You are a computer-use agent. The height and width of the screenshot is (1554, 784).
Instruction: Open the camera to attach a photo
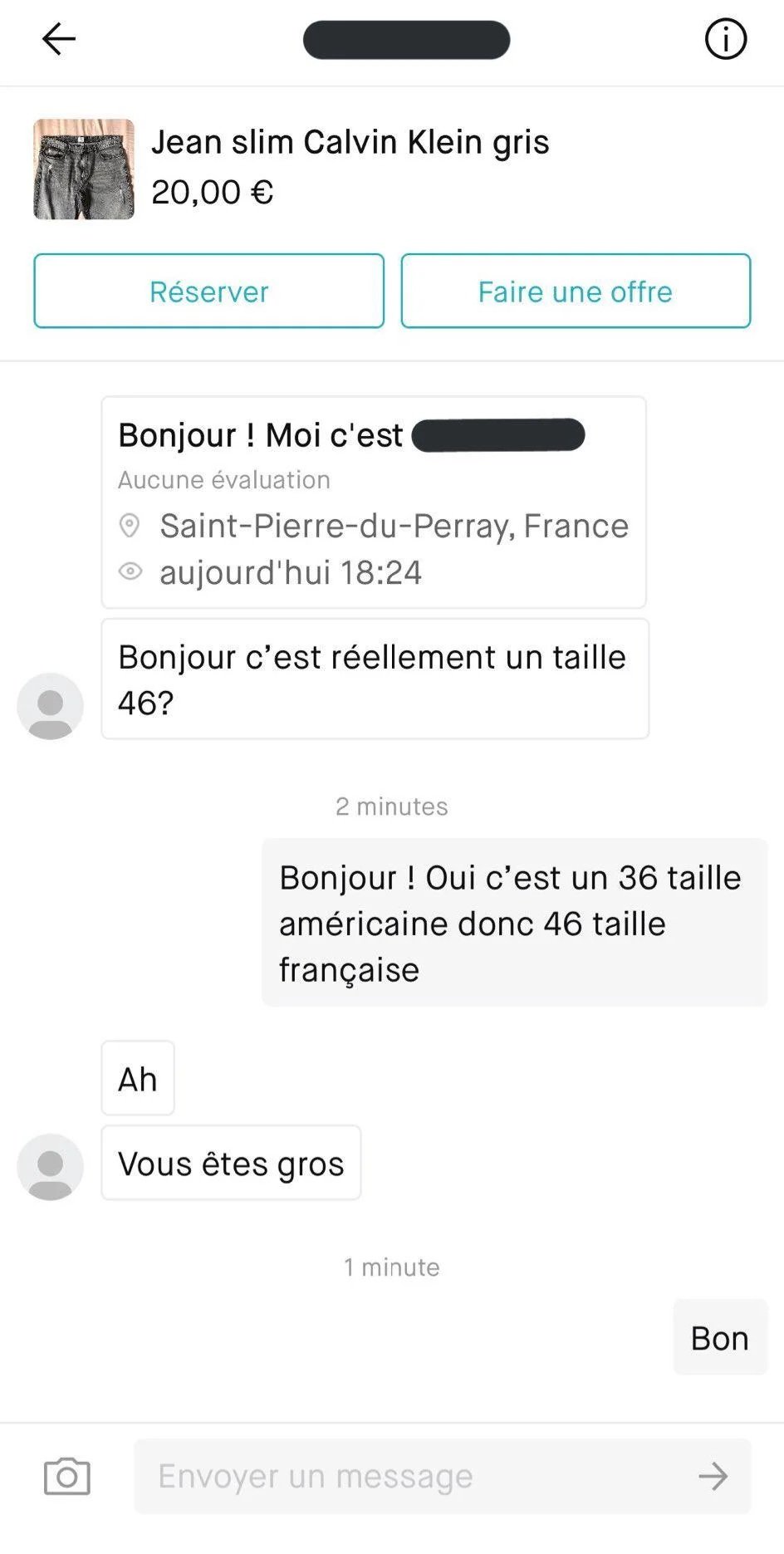click(66, 1475)
